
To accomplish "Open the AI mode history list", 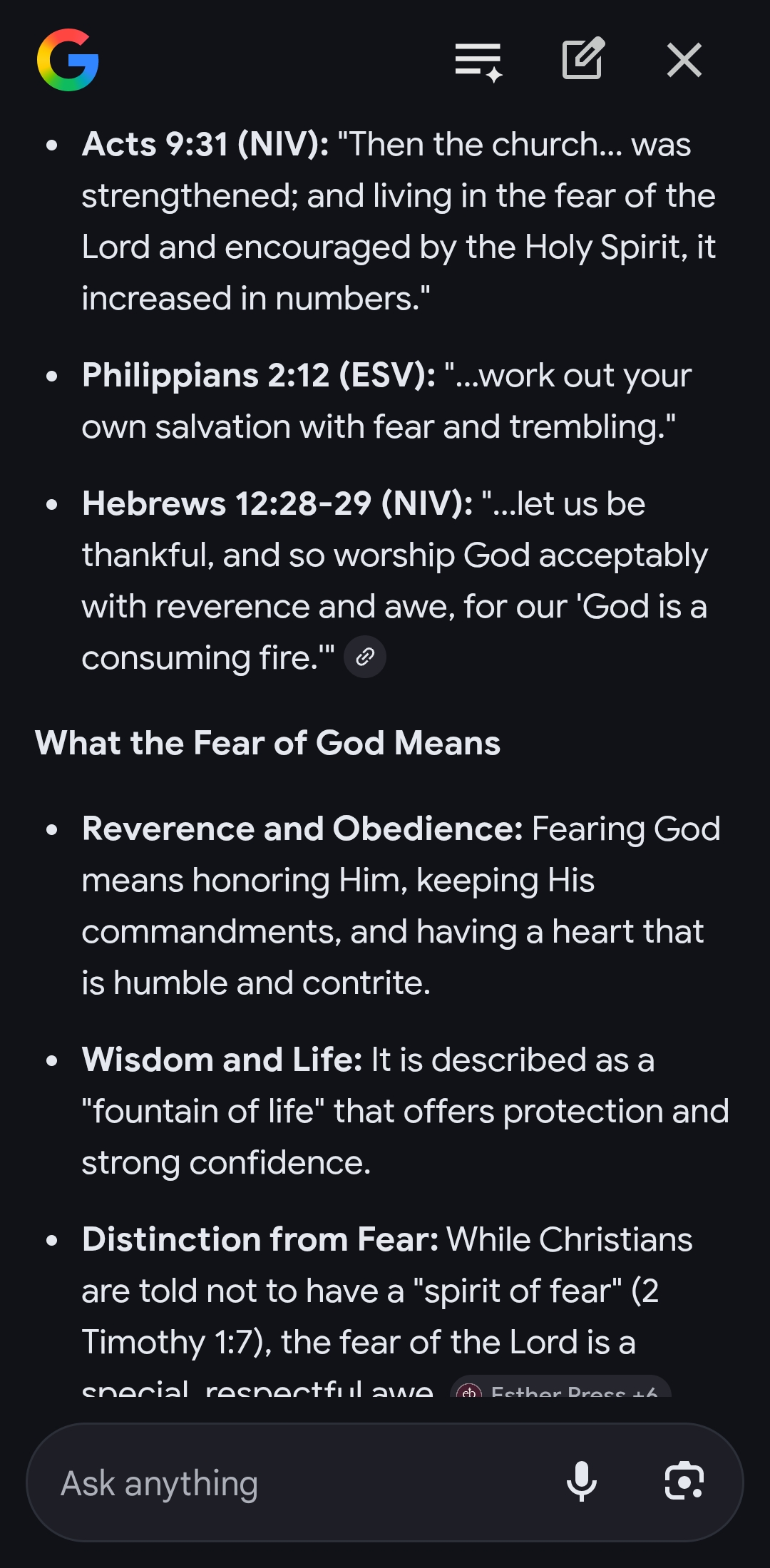I will (x=479, y=61).
